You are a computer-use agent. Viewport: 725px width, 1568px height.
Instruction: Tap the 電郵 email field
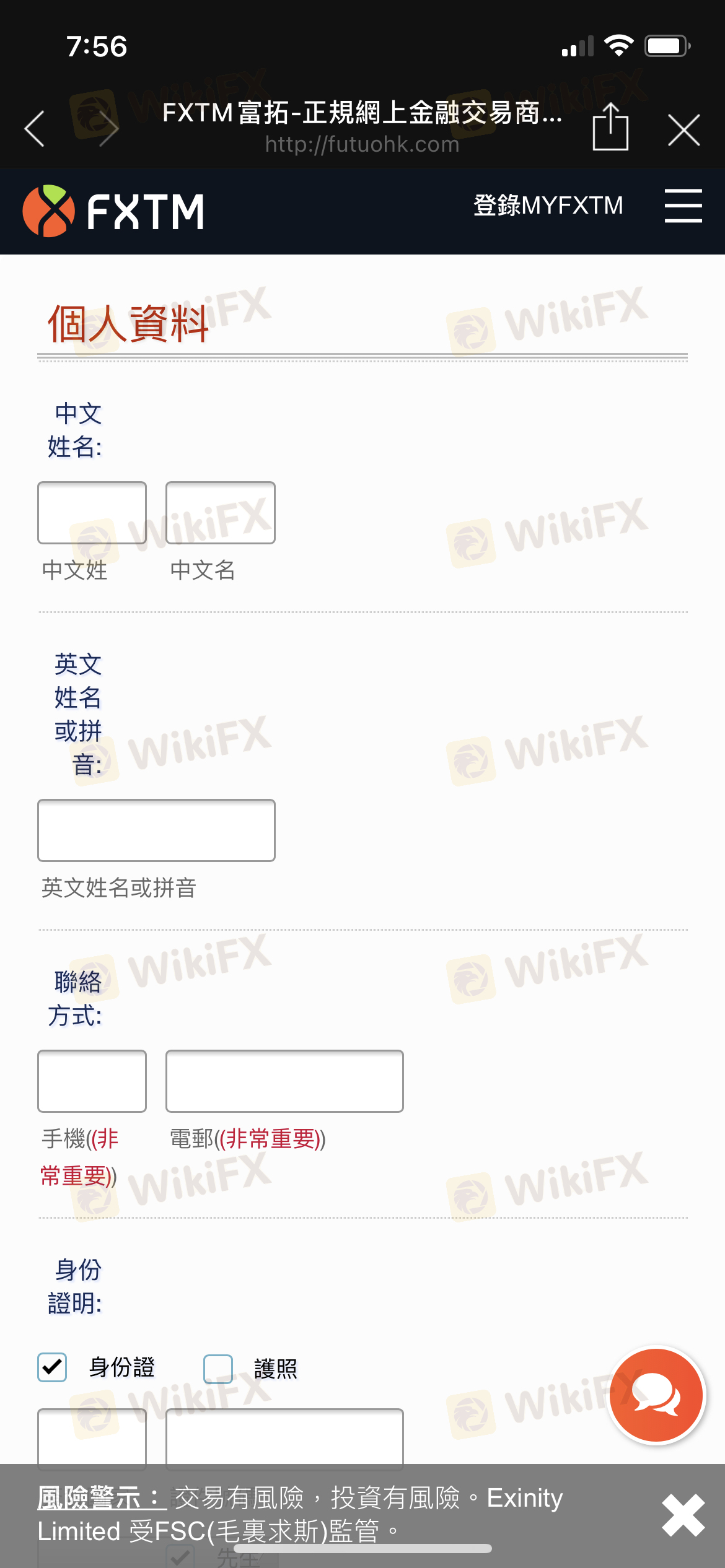pyautogui.click(x=284, y=1081)
